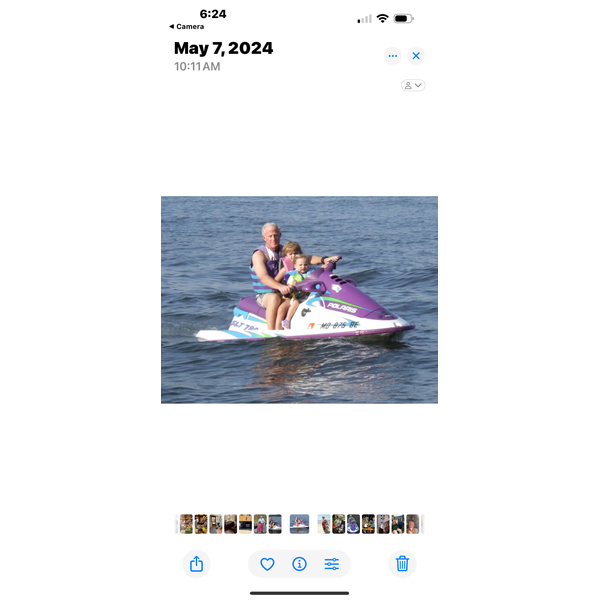This screenshot has height=600, width=600.
Task: Delete this photo with trash icon
Action: tap(402, 564)
